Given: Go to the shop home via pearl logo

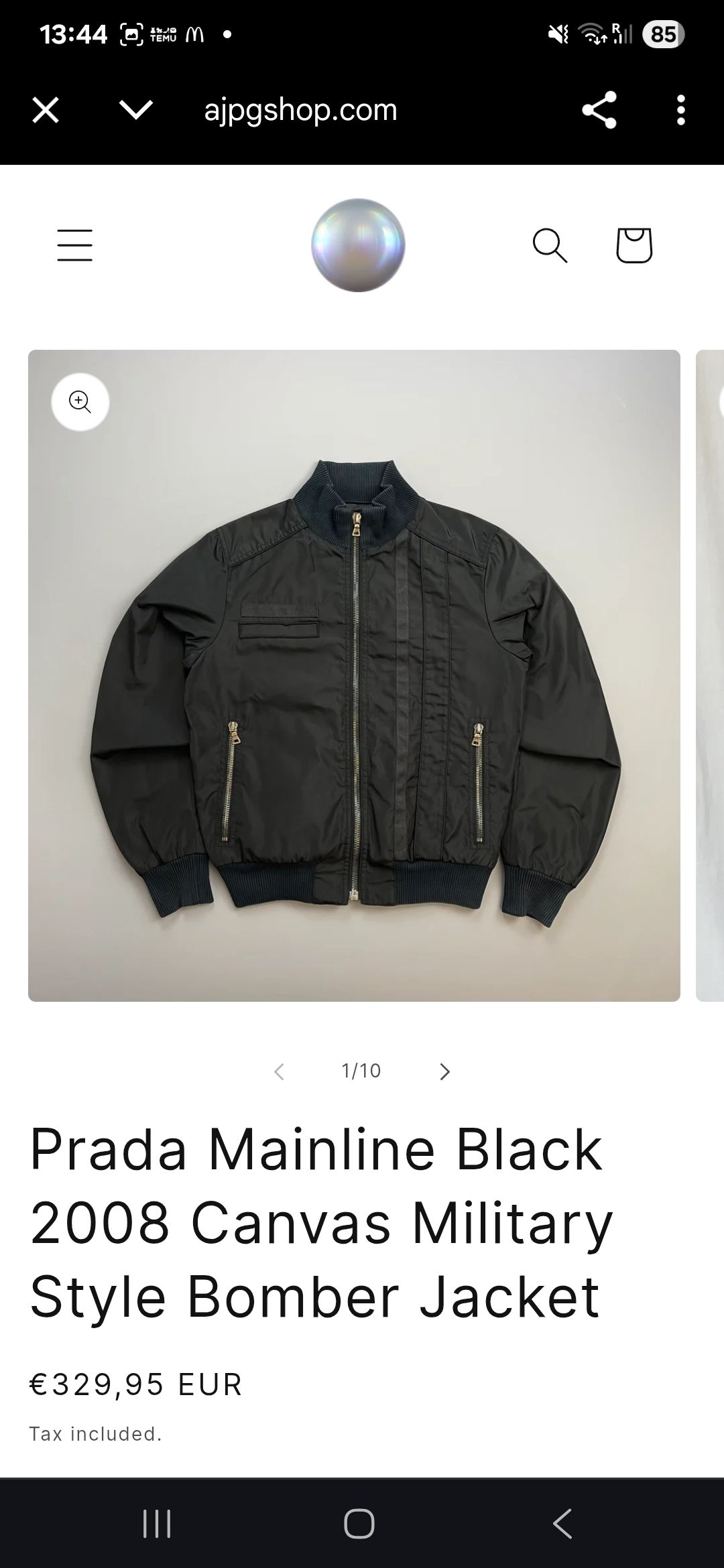Looking at the screenshot, I should pos(358,245).
